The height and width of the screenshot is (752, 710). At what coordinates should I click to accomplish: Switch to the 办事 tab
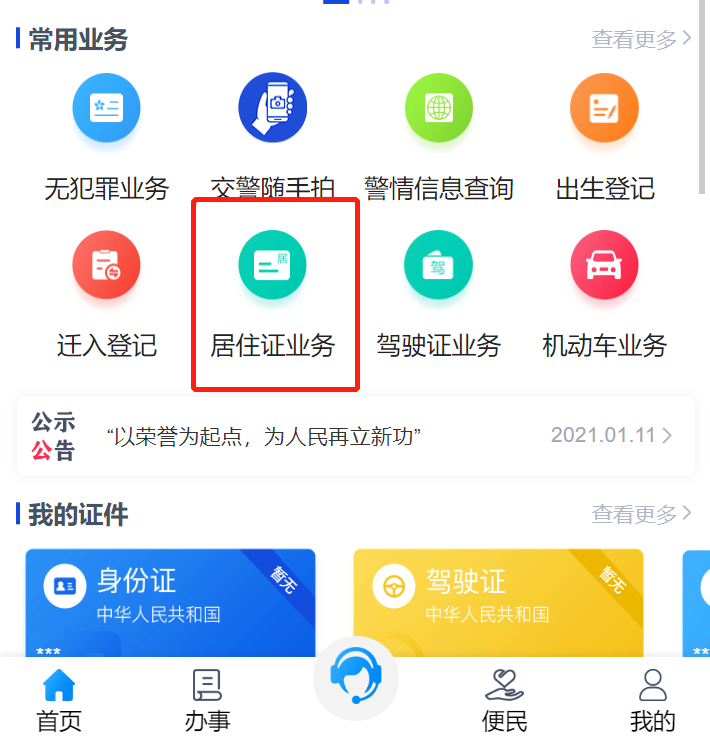pyautogui.click(x=207, y=700)
